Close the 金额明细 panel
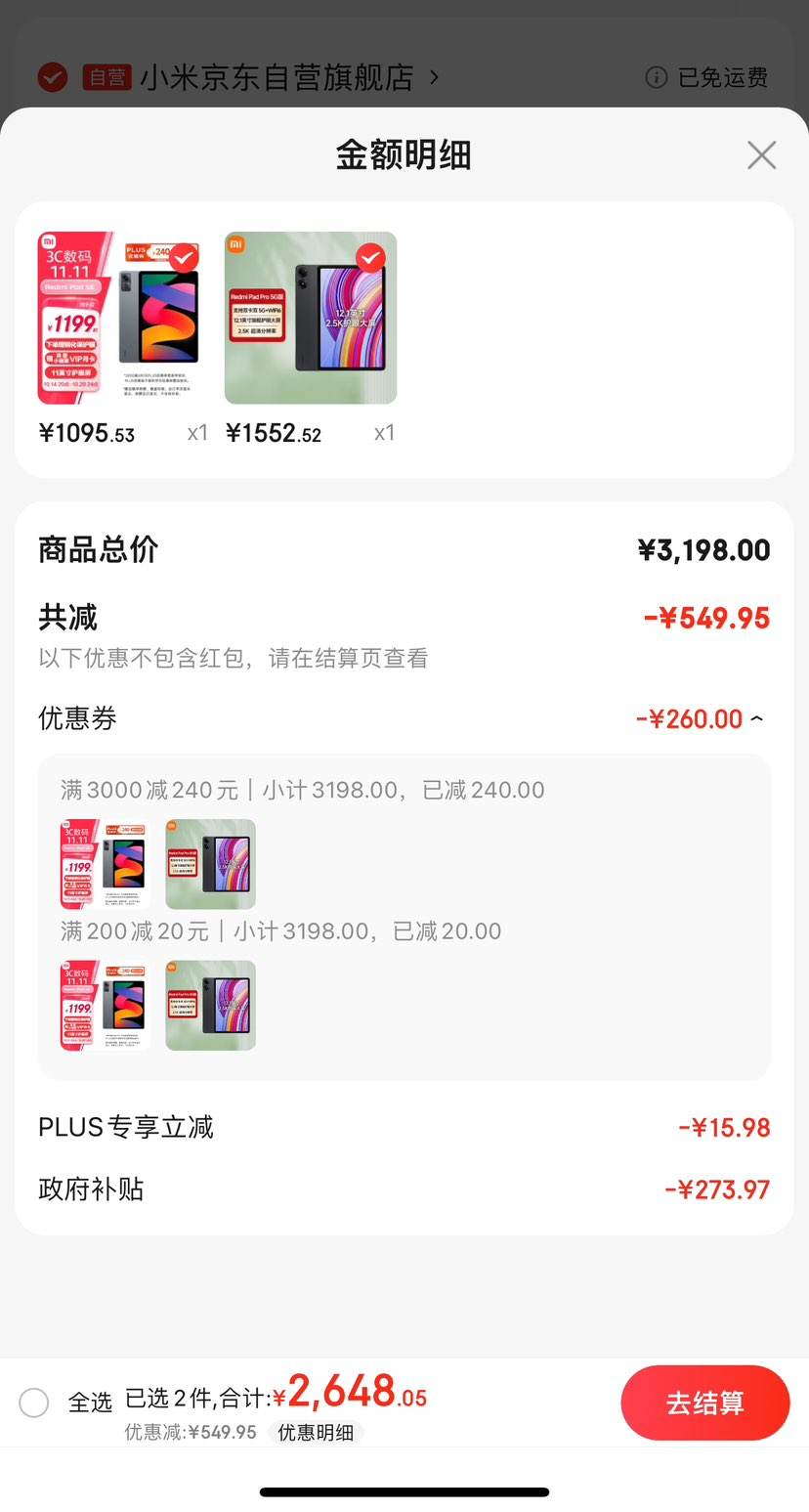The image size is (809, 1512). [x=761, y=154]
